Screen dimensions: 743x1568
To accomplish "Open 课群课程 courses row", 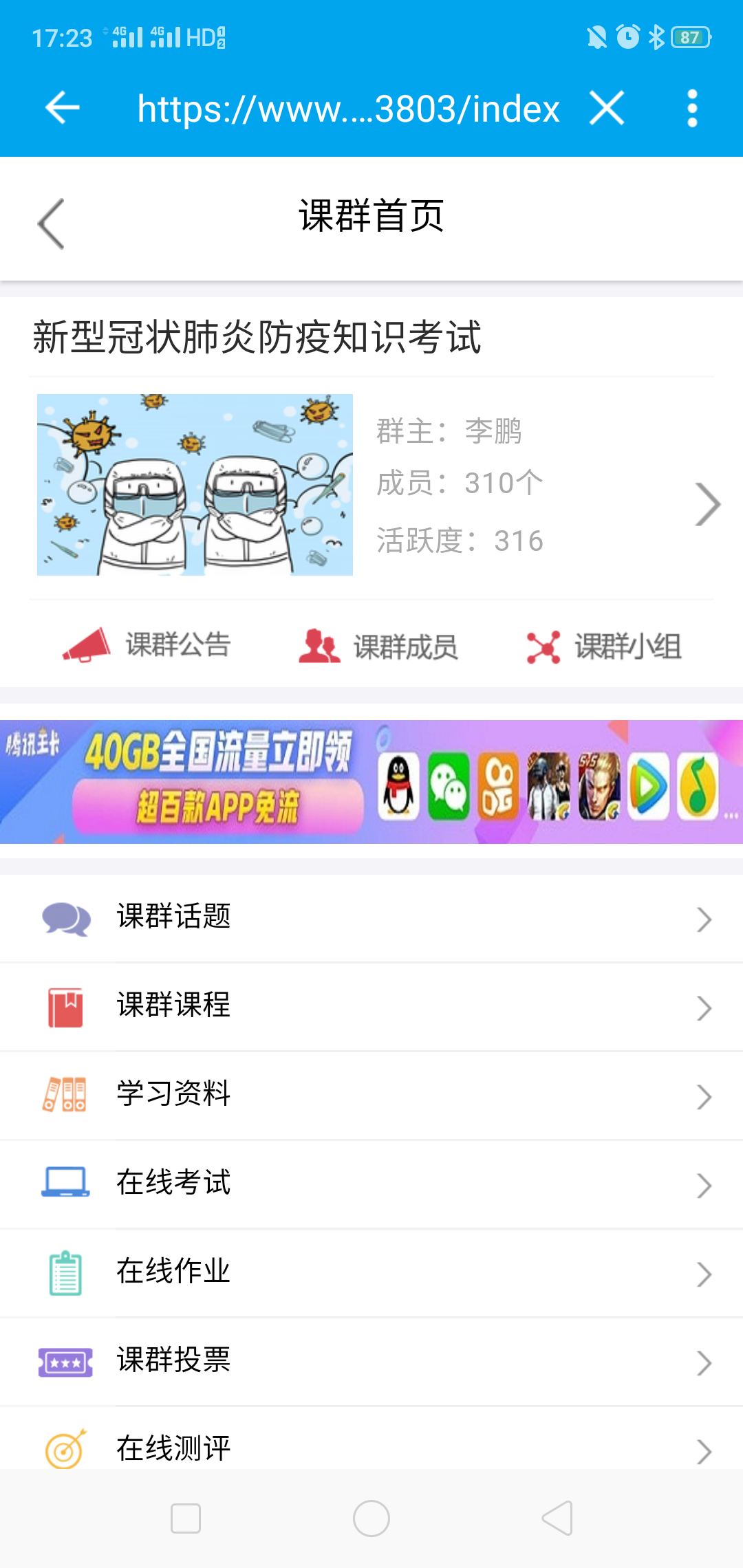I will point(371,1006).
